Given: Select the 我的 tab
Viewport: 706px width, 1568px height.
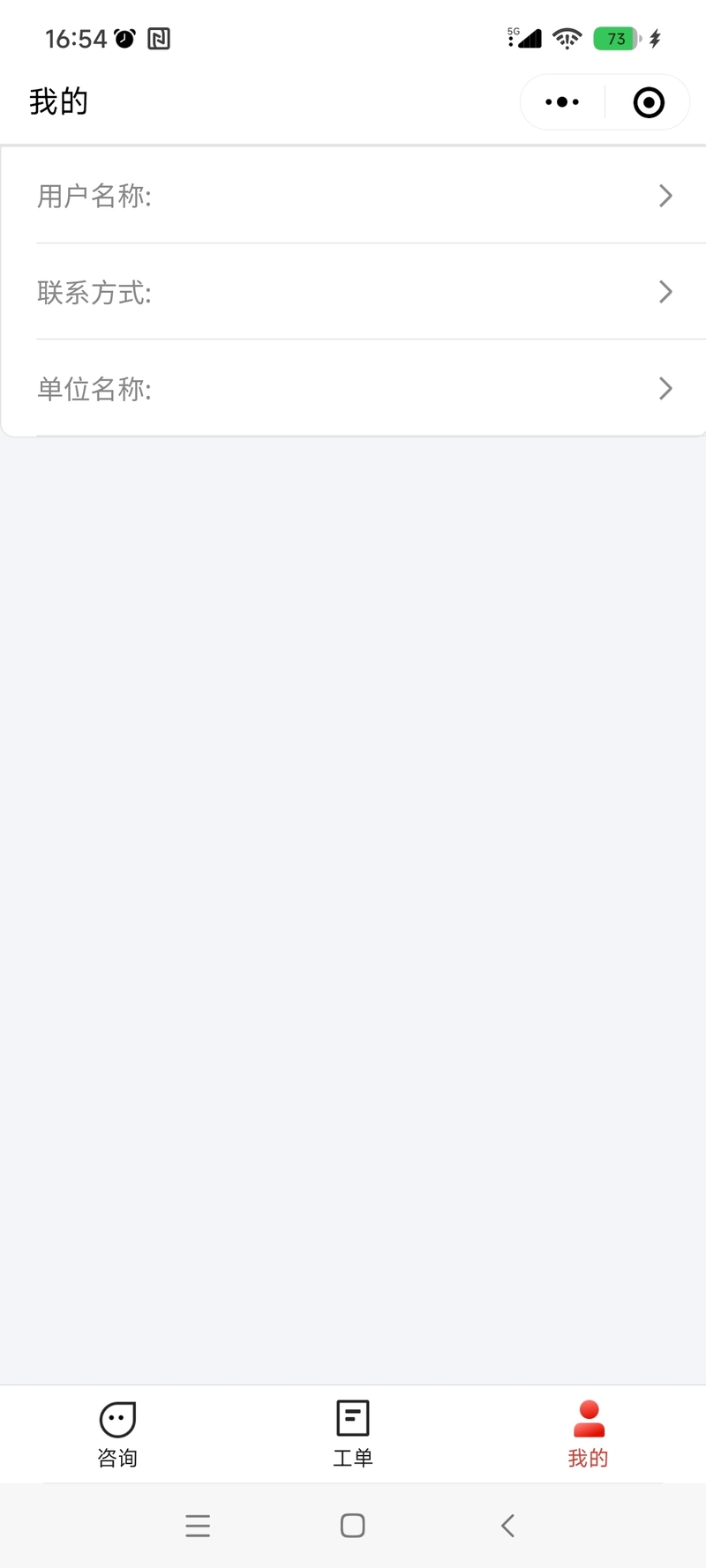Looking at the screenshot, I should click(x=588, y=1434).
